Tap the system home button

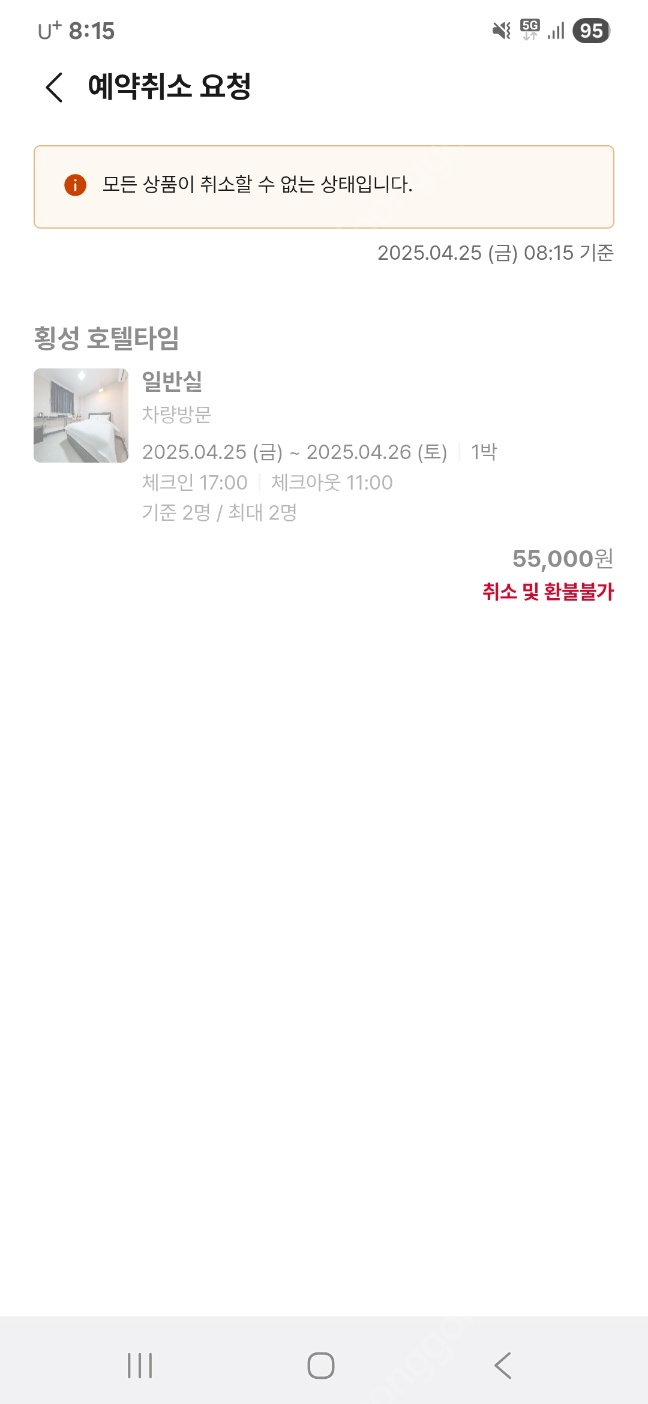321,1365
